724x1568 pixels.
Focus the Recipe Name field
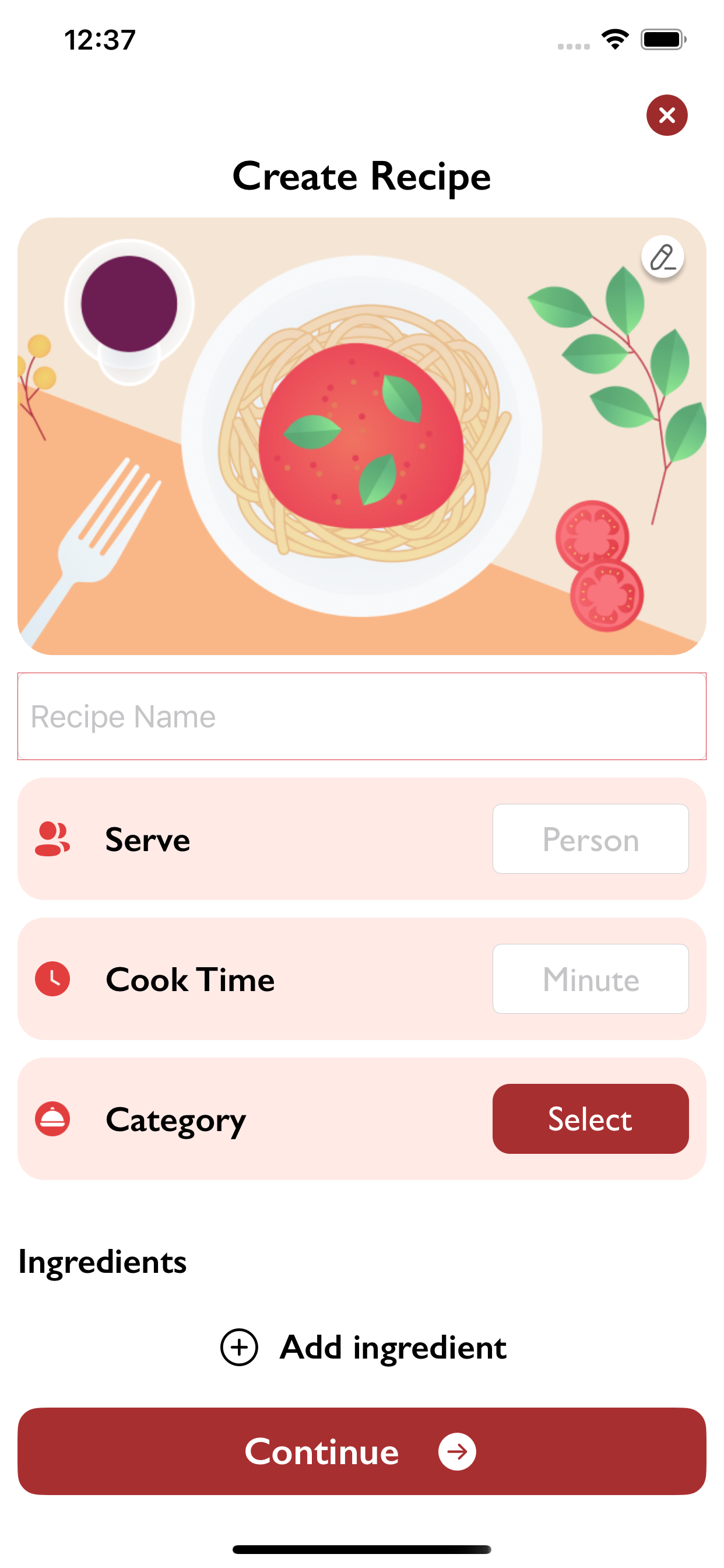pyautogui.click(x=361, y=716)
